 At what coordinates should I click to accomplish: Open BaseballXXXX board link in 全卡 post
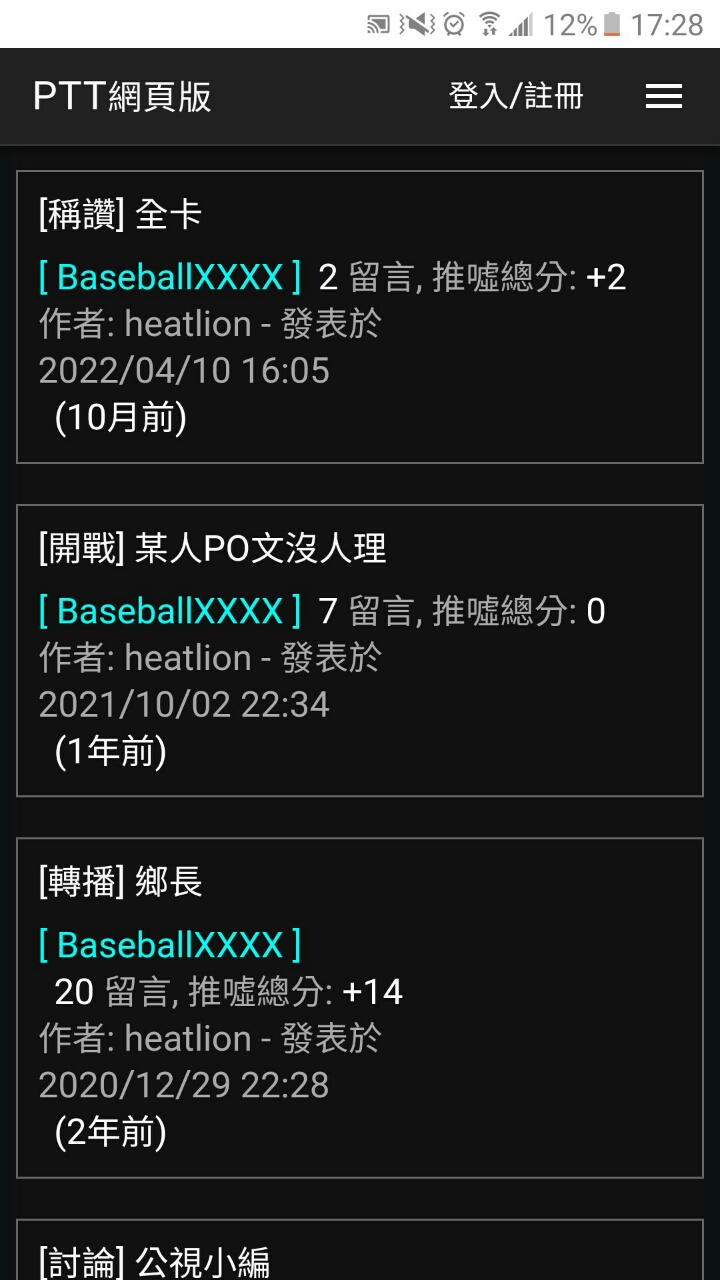[x=170, y=277]
